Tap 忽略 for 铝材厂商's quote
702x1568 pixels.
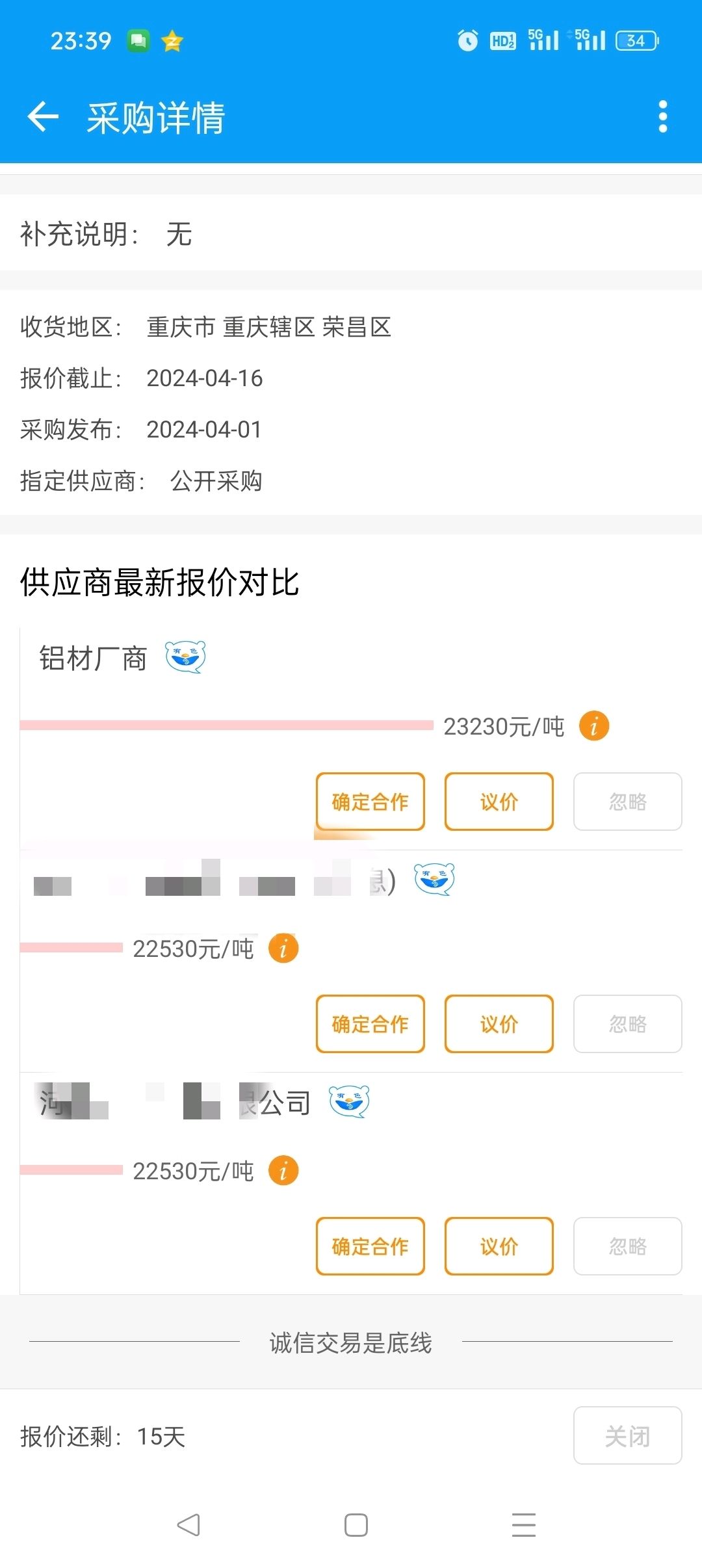coord(627,802)
